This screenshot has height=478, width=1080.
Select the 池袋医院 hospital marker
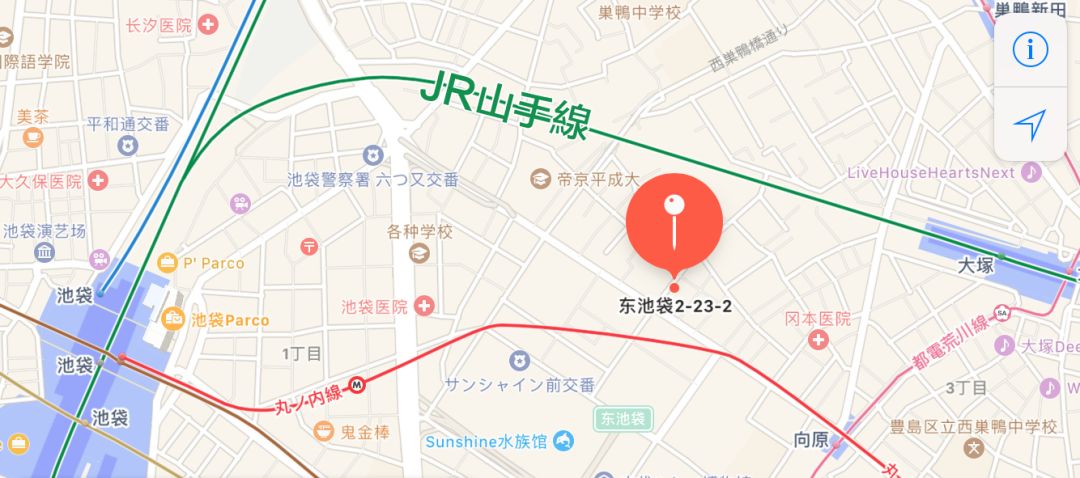coord(424,305)
